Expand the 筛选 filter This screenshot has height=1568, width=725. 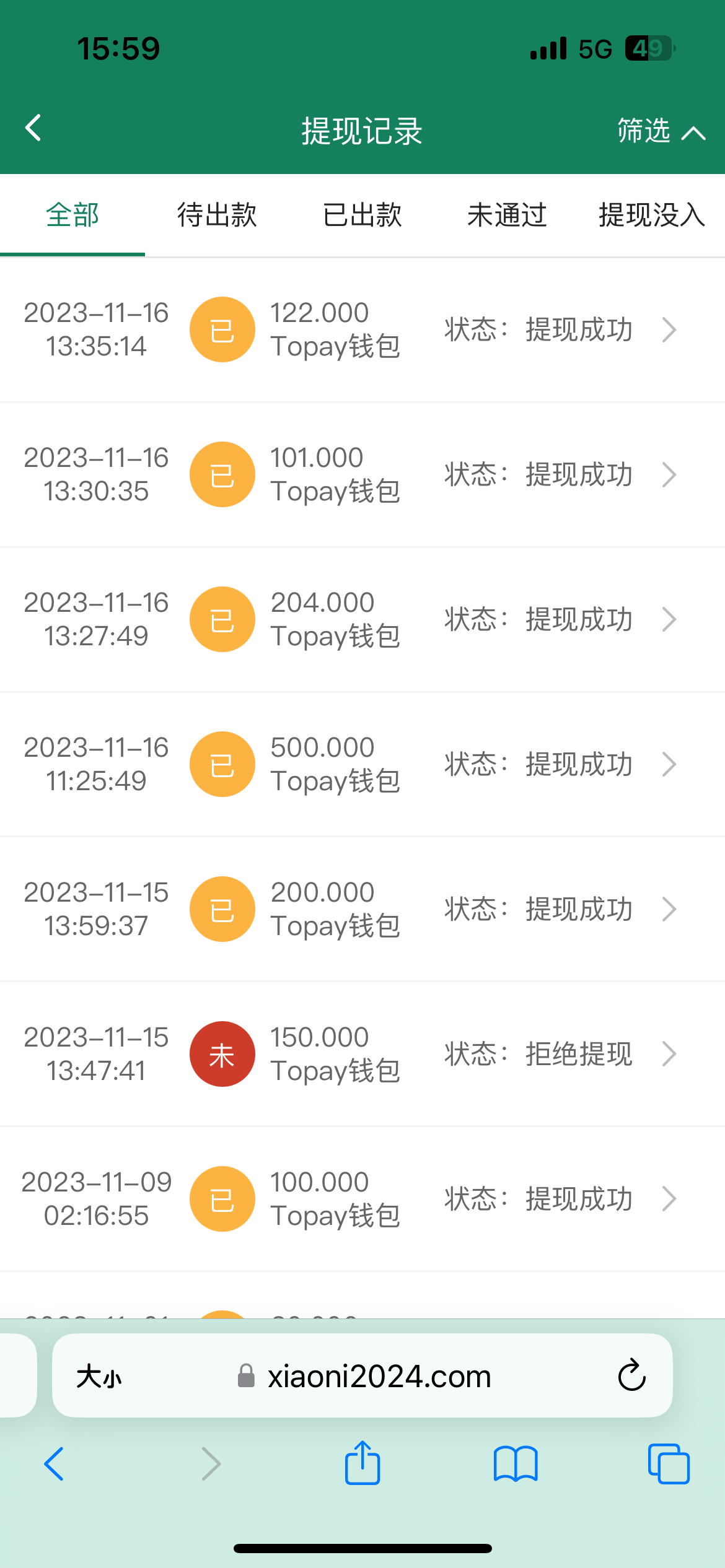(x=660, y=131)
